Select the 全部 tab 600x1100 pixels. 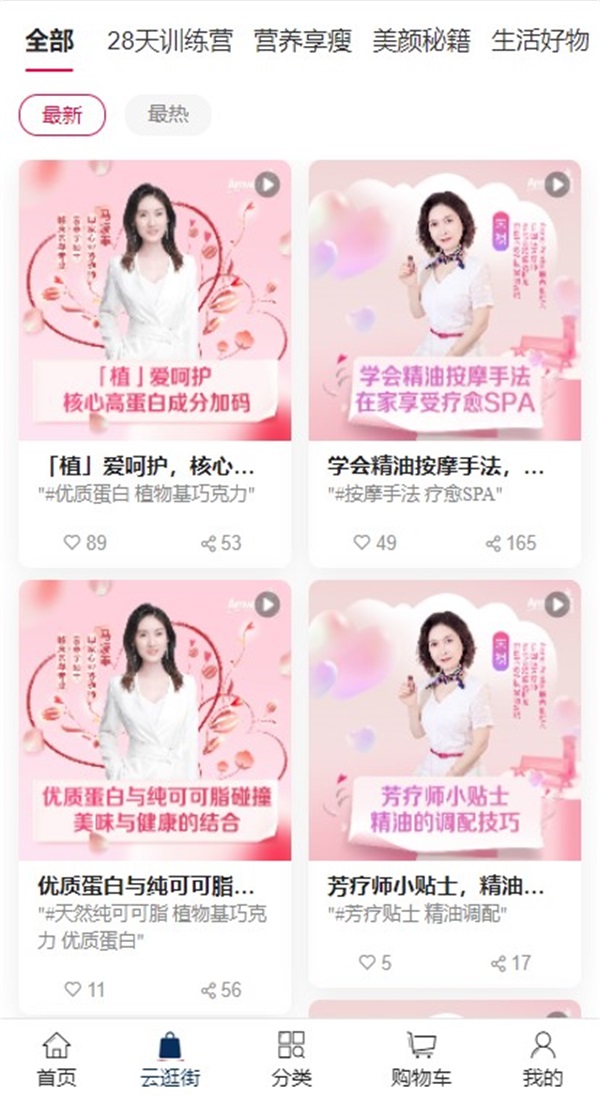[49, 42]
